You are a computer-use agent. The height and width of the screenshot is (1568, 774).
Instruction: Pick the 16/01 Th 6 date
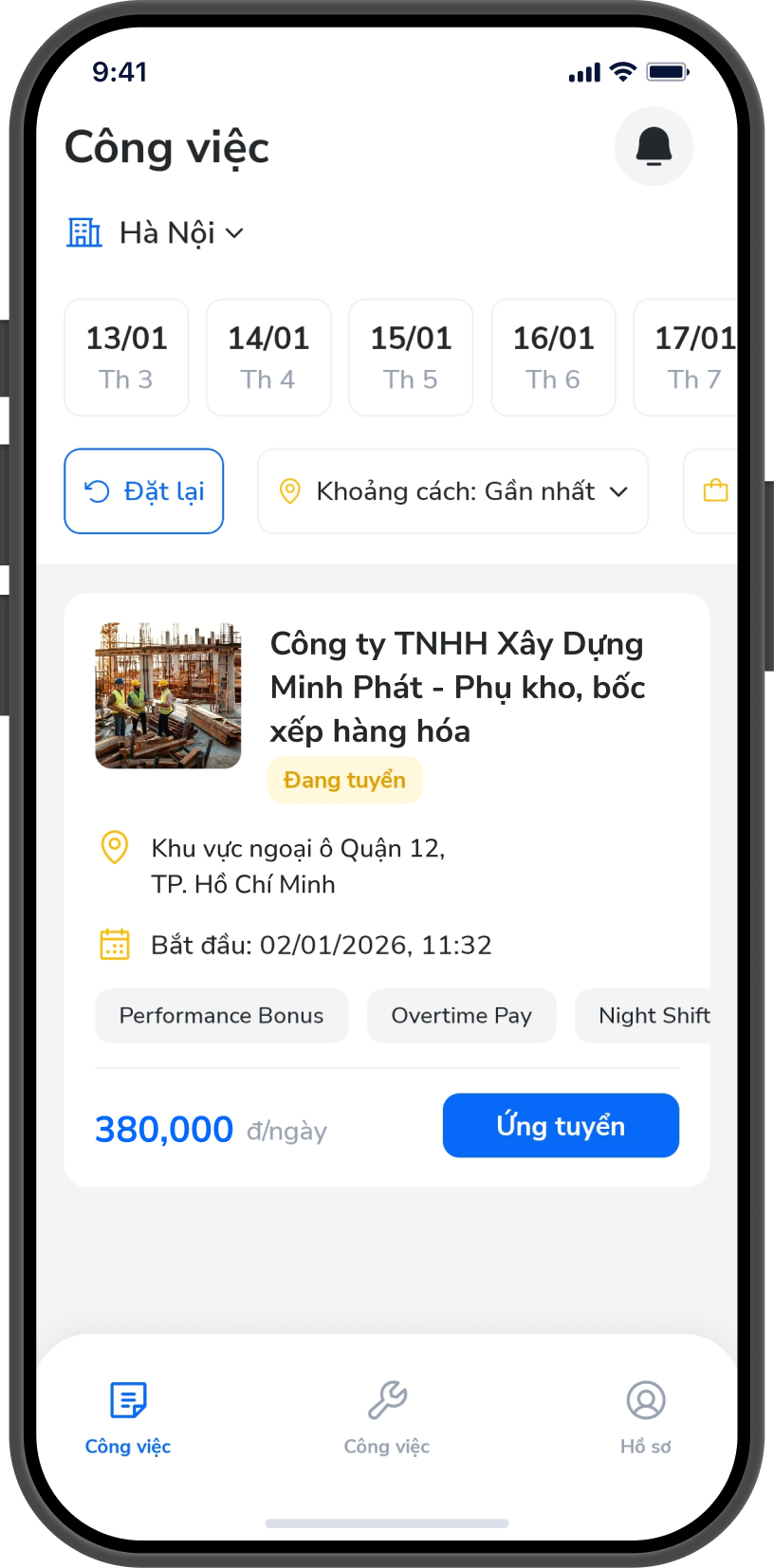pyautogui.click(x=553, y=358)
